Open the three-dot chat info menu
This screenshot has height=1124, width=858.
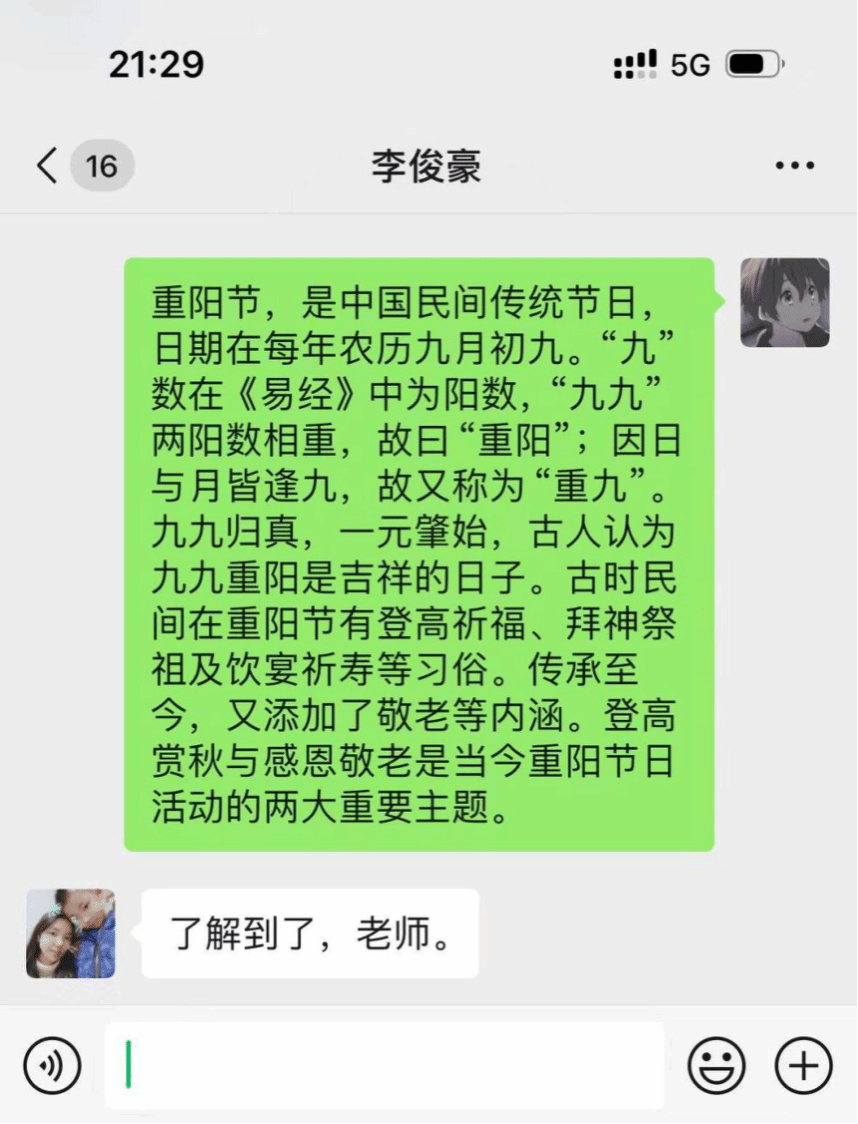pos(794,166)
